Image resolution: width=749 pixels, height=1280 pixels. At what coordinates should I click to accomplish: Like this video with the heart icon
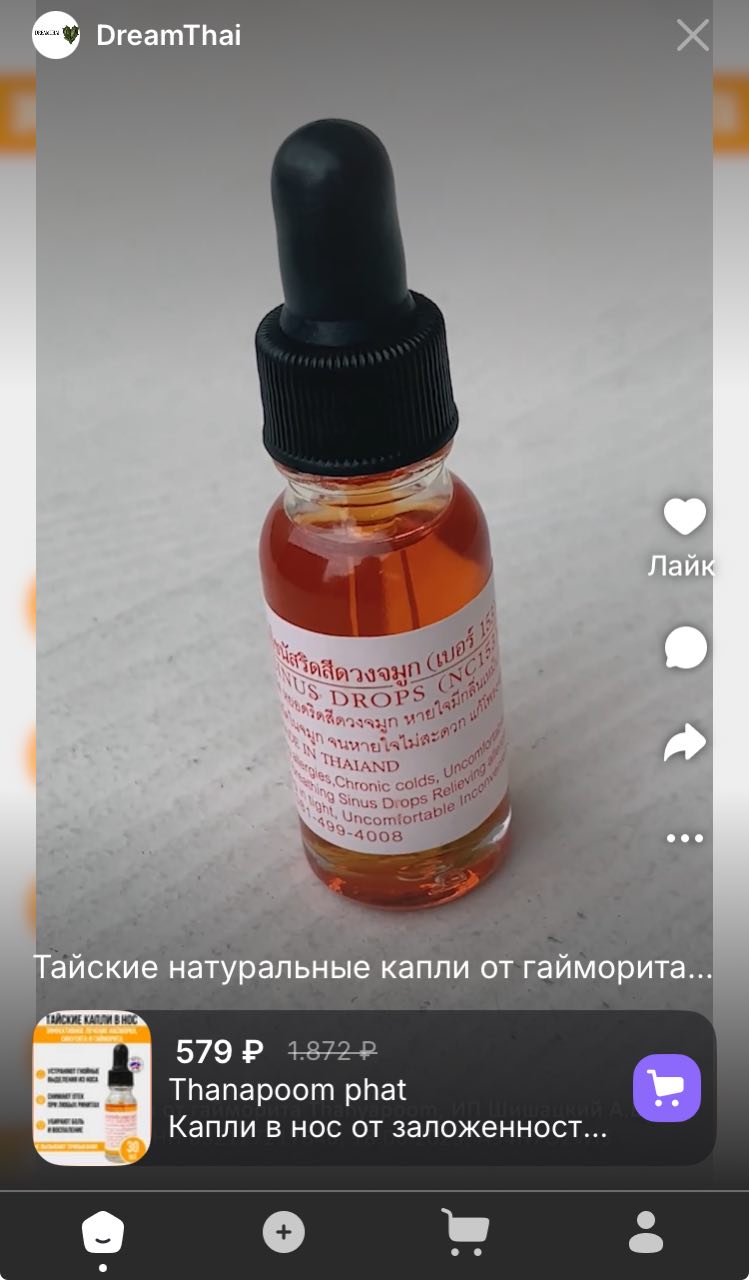pyautogui.click(x=685, y=518)
